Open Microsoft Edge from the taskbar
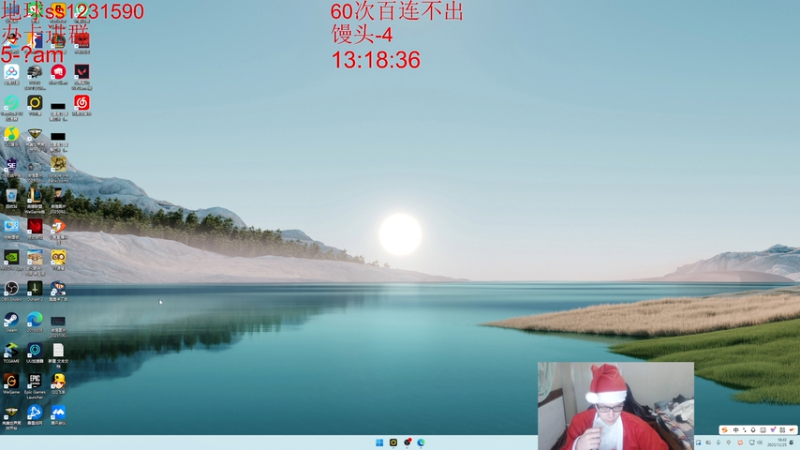Viewport: 800px width, 450px height. point(421,442)
